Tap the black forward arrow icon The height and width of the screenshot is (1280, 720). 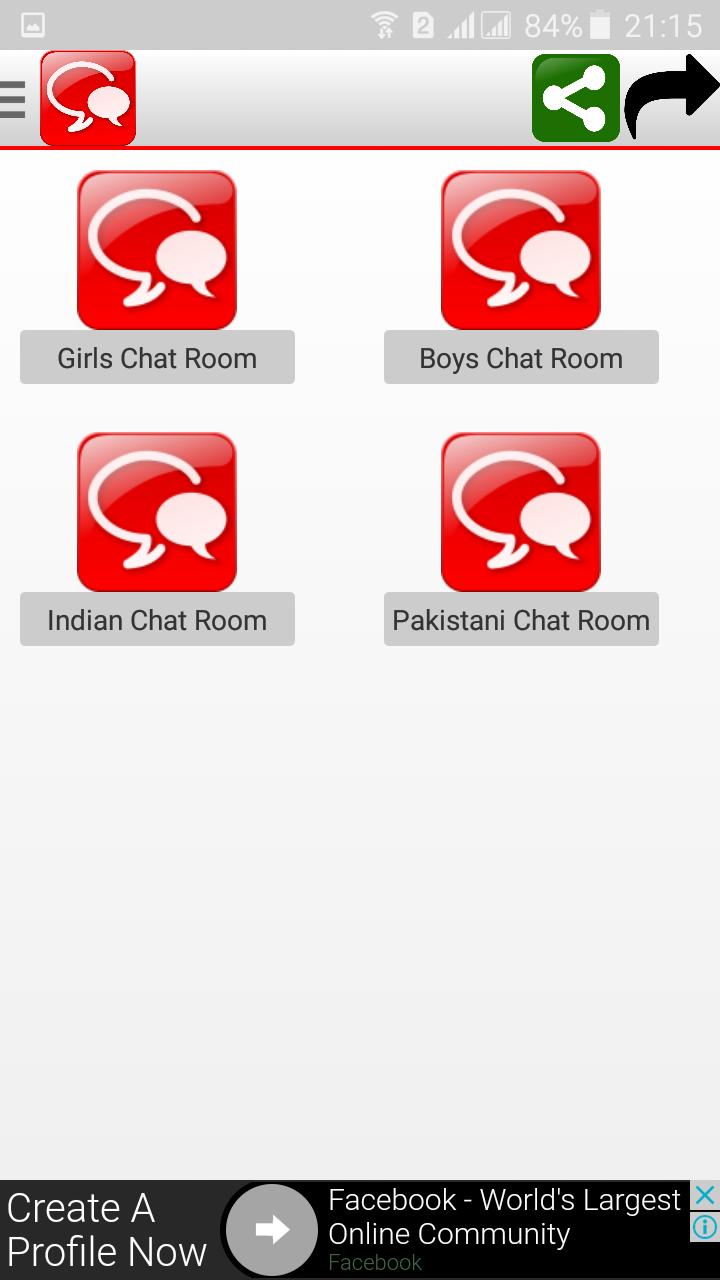pyautogui.click(x=672, y=98)
